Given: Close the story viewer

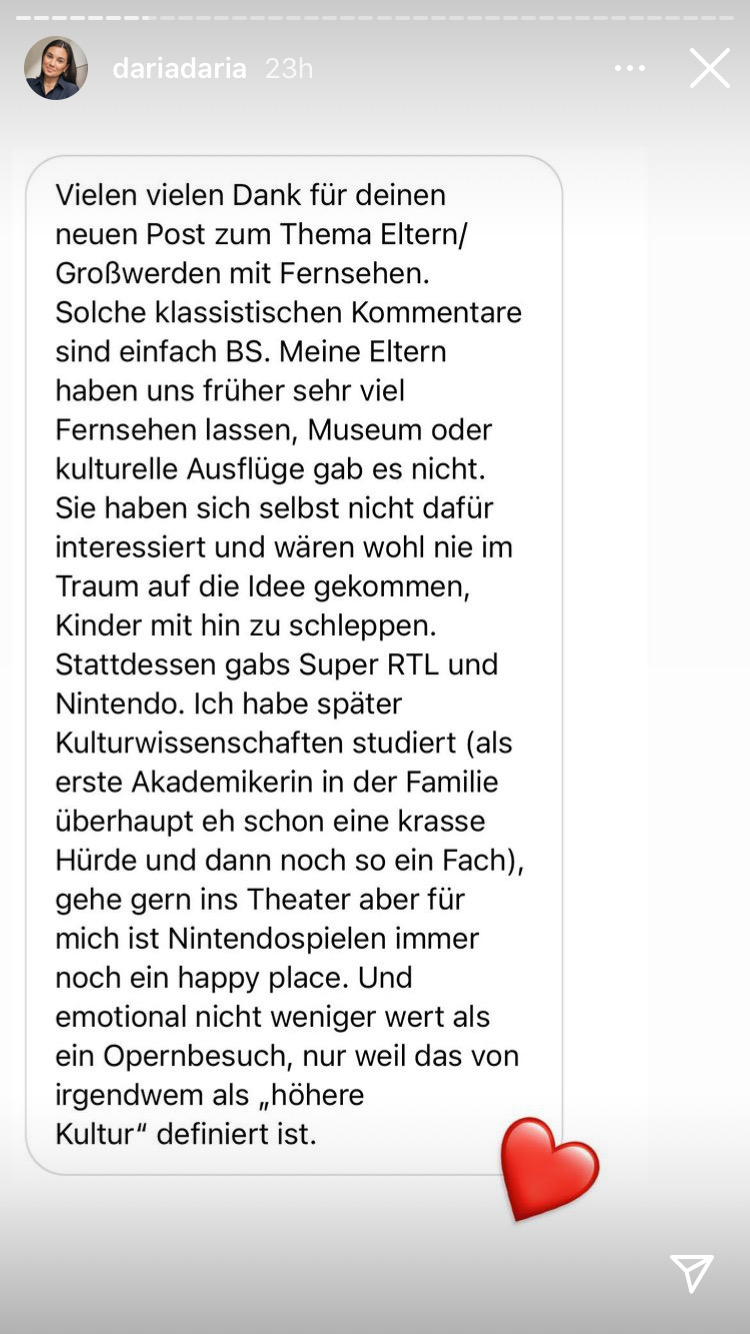Looking at the screenshot, I should pyautogui.click(x=710, y=68).
